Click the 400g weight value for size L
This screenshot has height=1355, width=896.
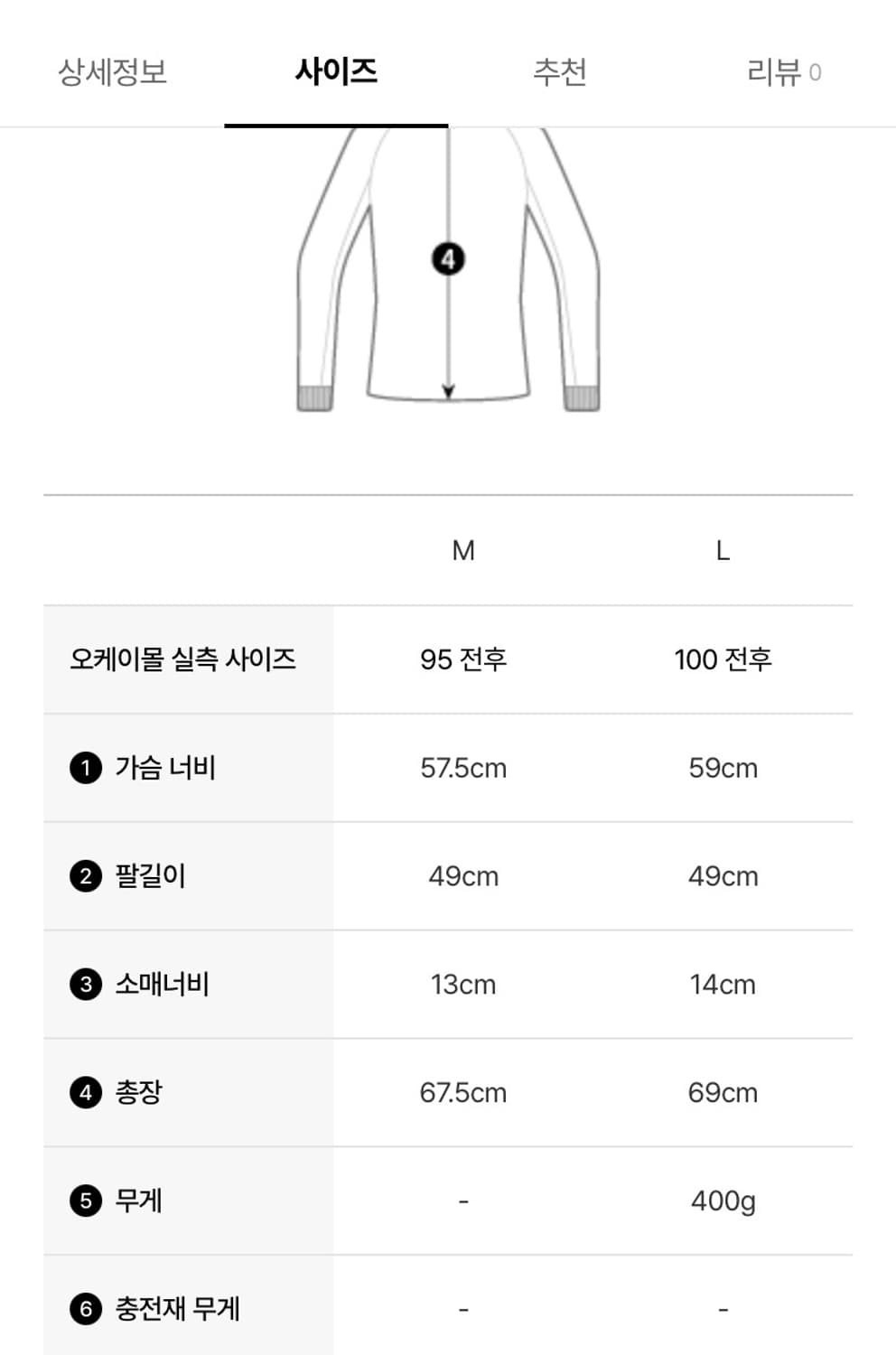(x=720, y=1201)
